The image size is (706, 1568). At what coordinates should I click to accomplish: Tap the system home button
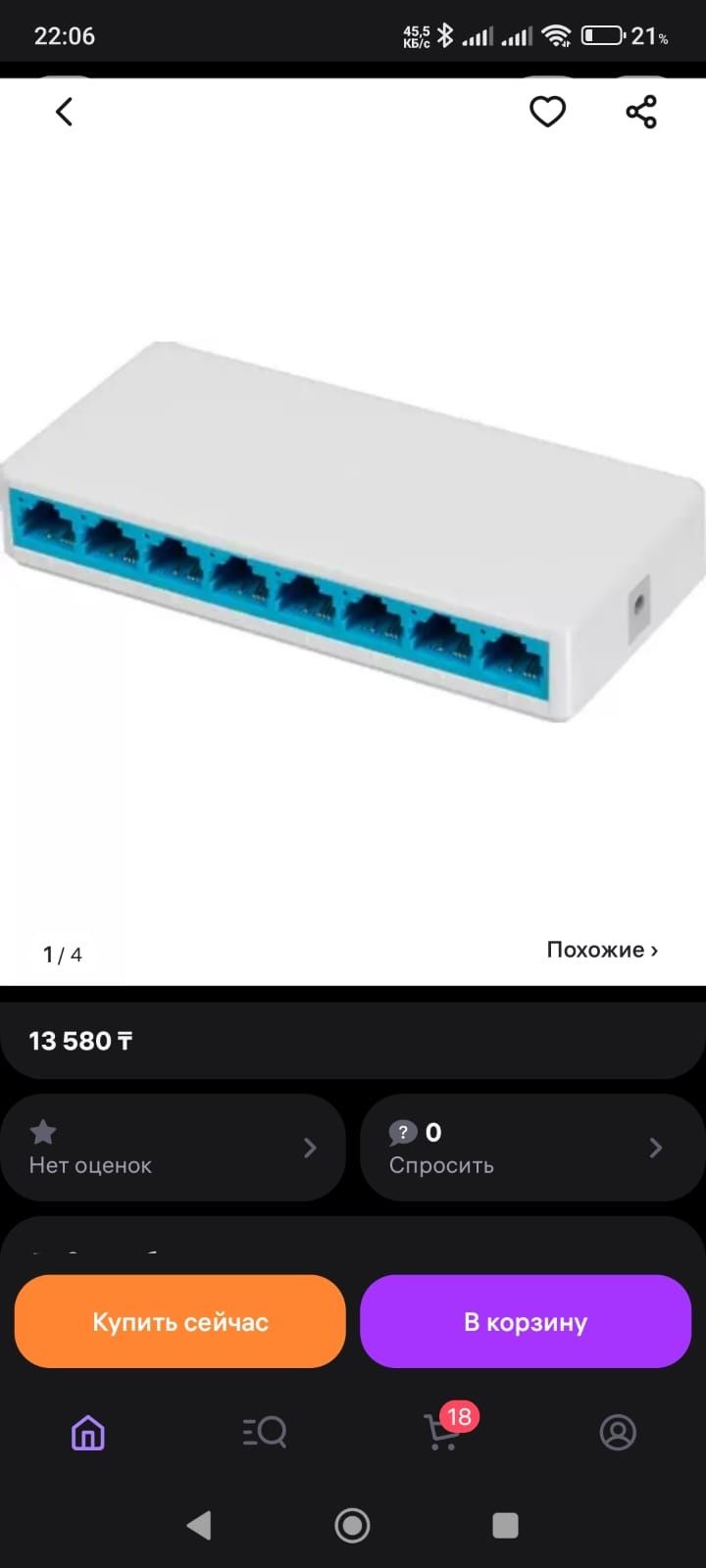tap(352, 1525)
